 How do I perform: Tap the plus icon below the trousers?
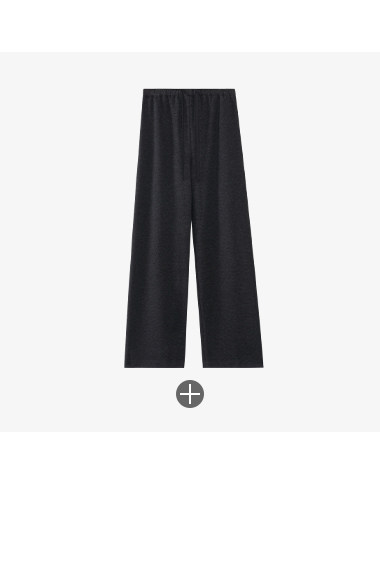coord(190,394)
